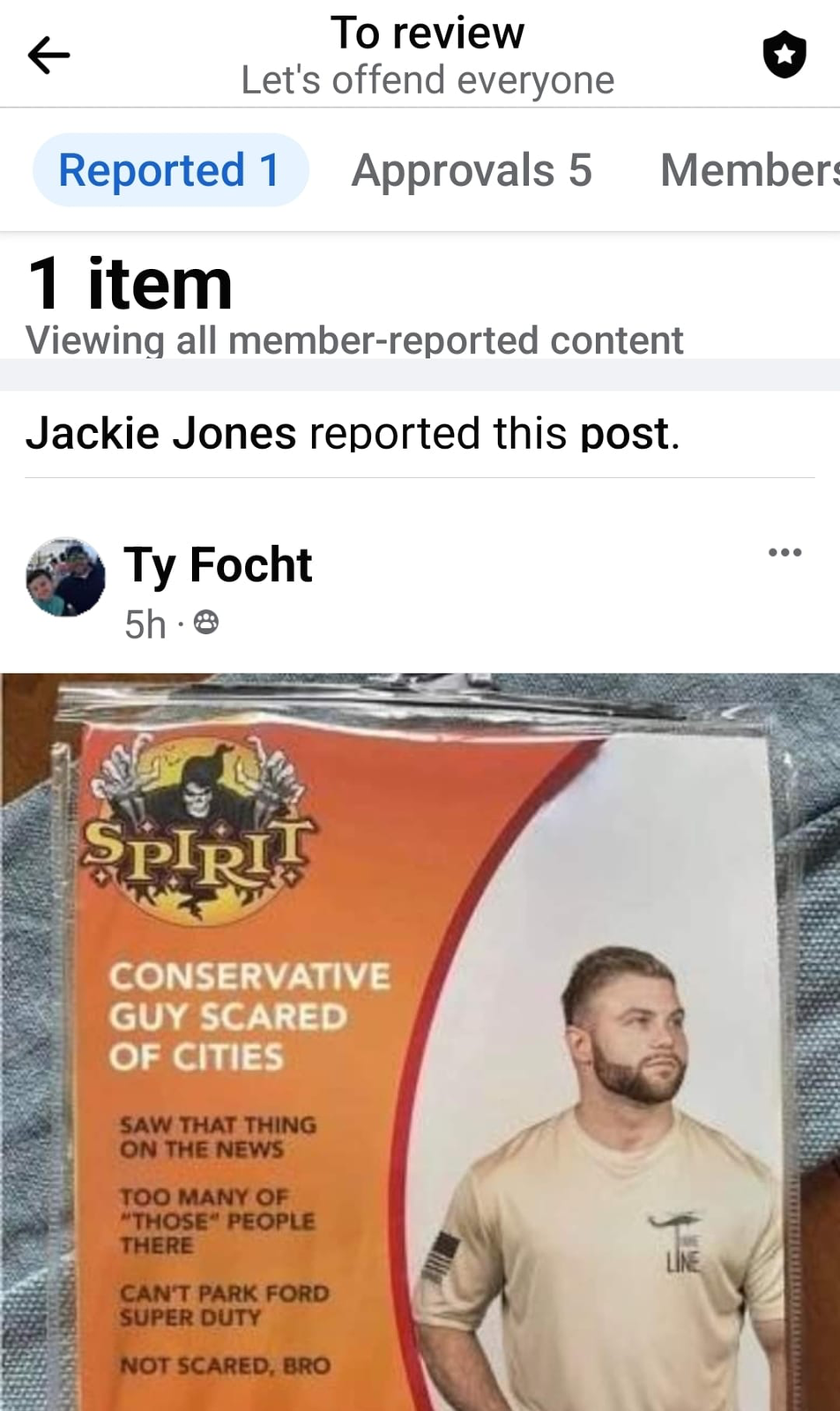Viewport: 840px width, 1411px height.
Task: Open Jackie Jones's profile
Action: point(160,434)
